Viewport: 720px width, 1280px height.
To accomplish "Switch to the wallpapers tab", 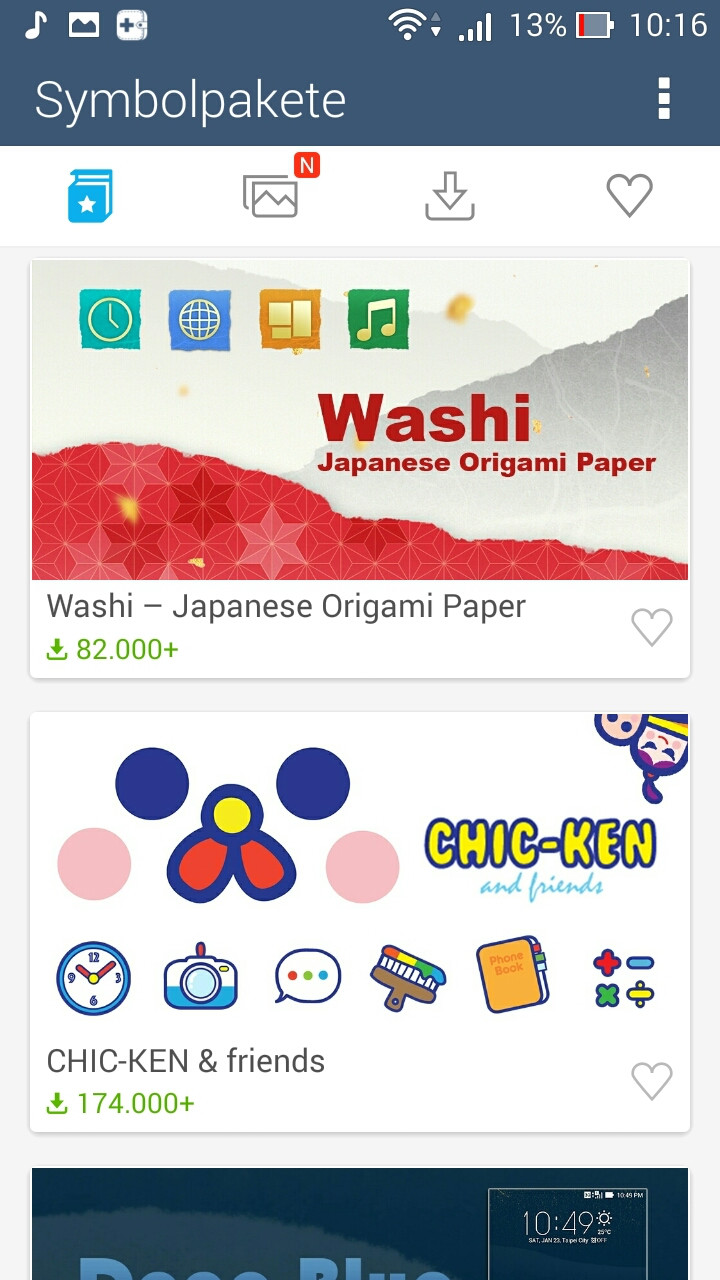I will coord(270,196).
